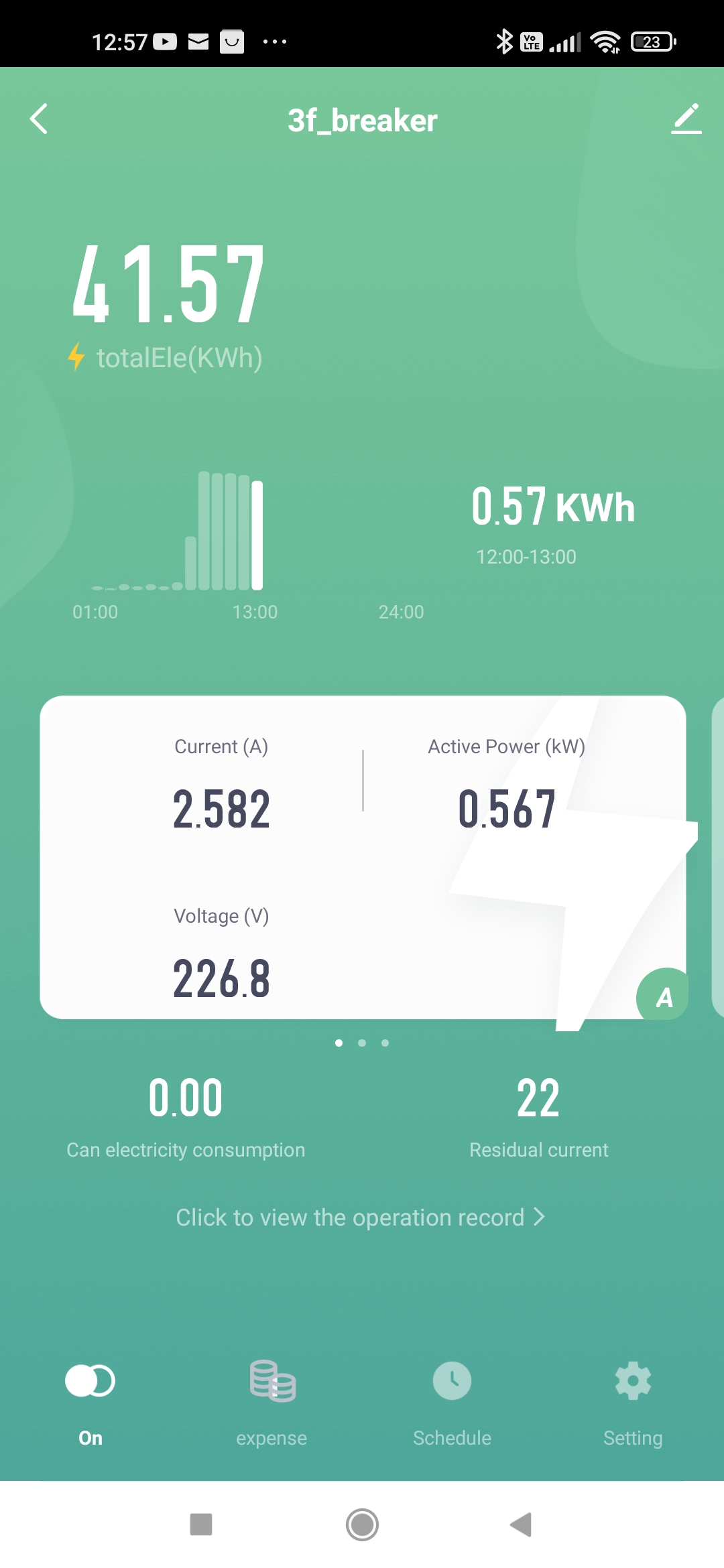Edit the device name with pencil icon
Image resolution: width=724 pixels, height=1568 pixels.
686,119
